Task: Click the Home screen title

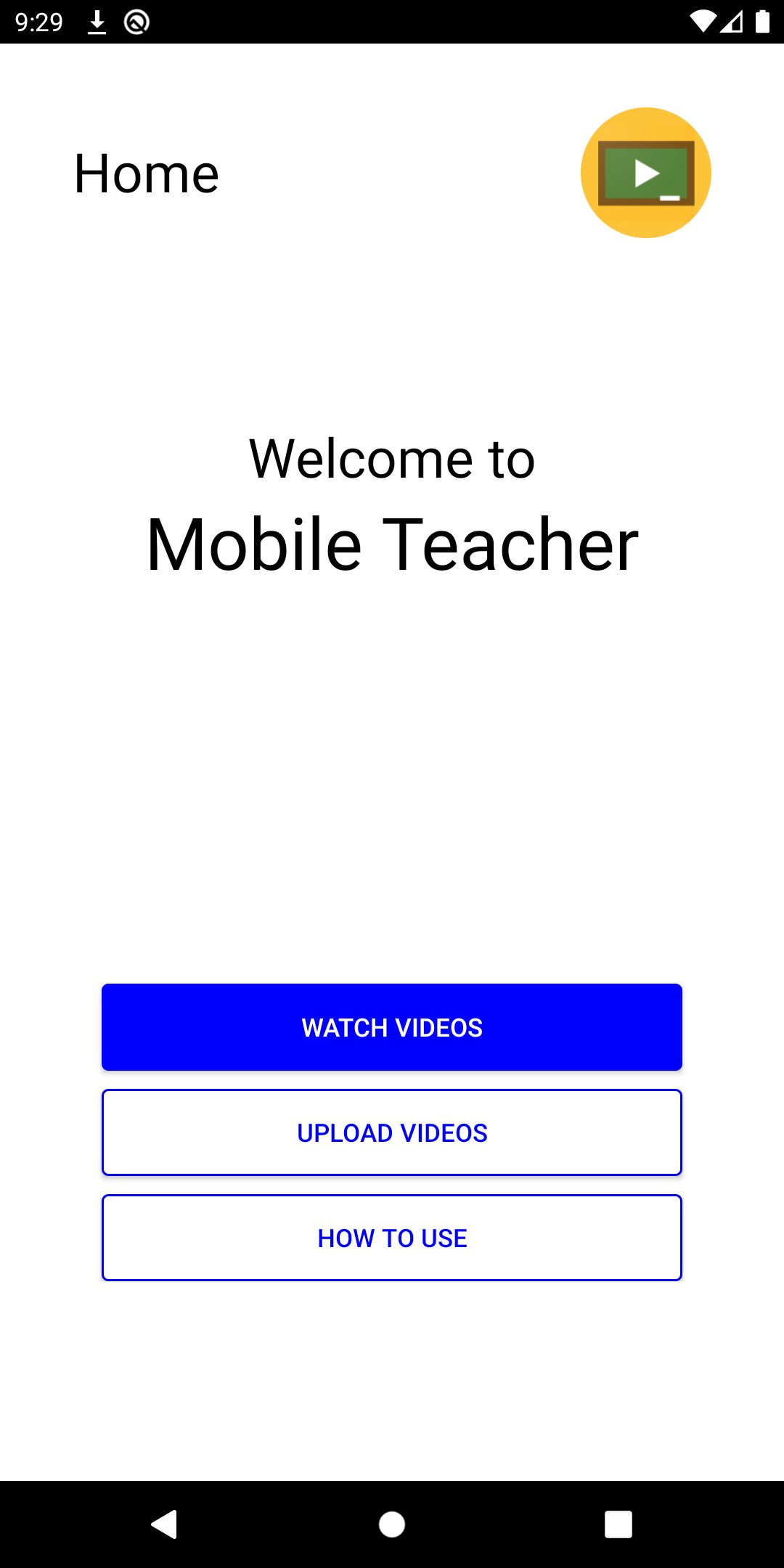Action: [146, 171]
